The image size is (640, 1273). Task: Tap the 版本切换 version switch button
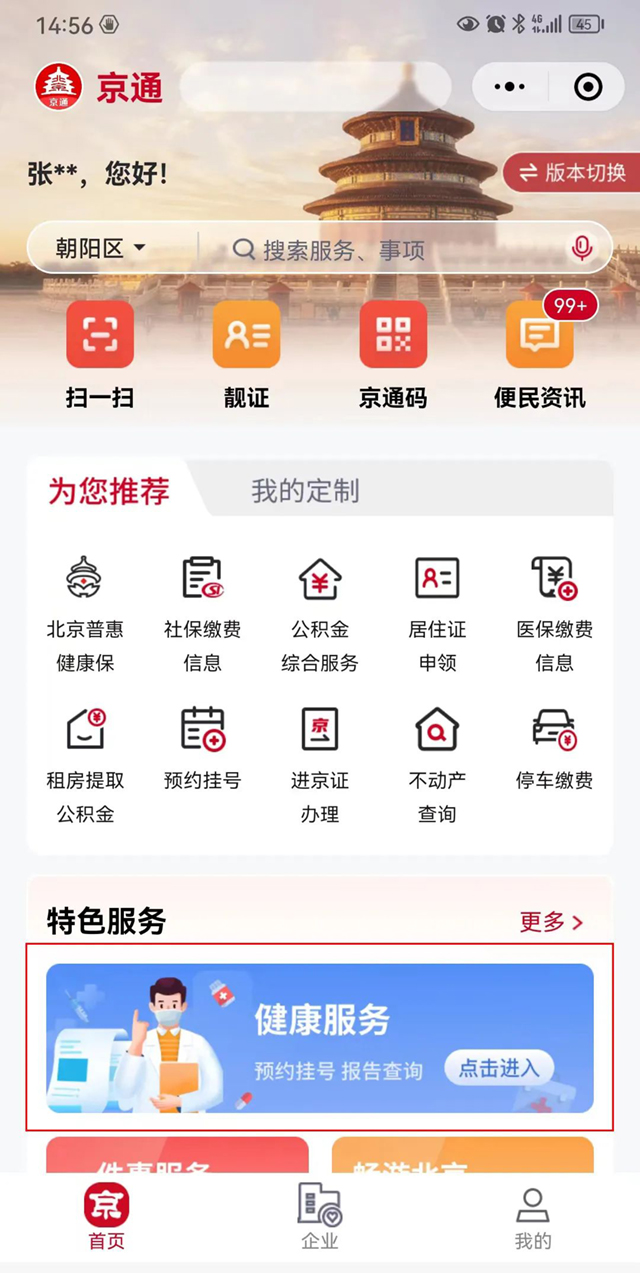pyautogui.click(x=573, y=172)
